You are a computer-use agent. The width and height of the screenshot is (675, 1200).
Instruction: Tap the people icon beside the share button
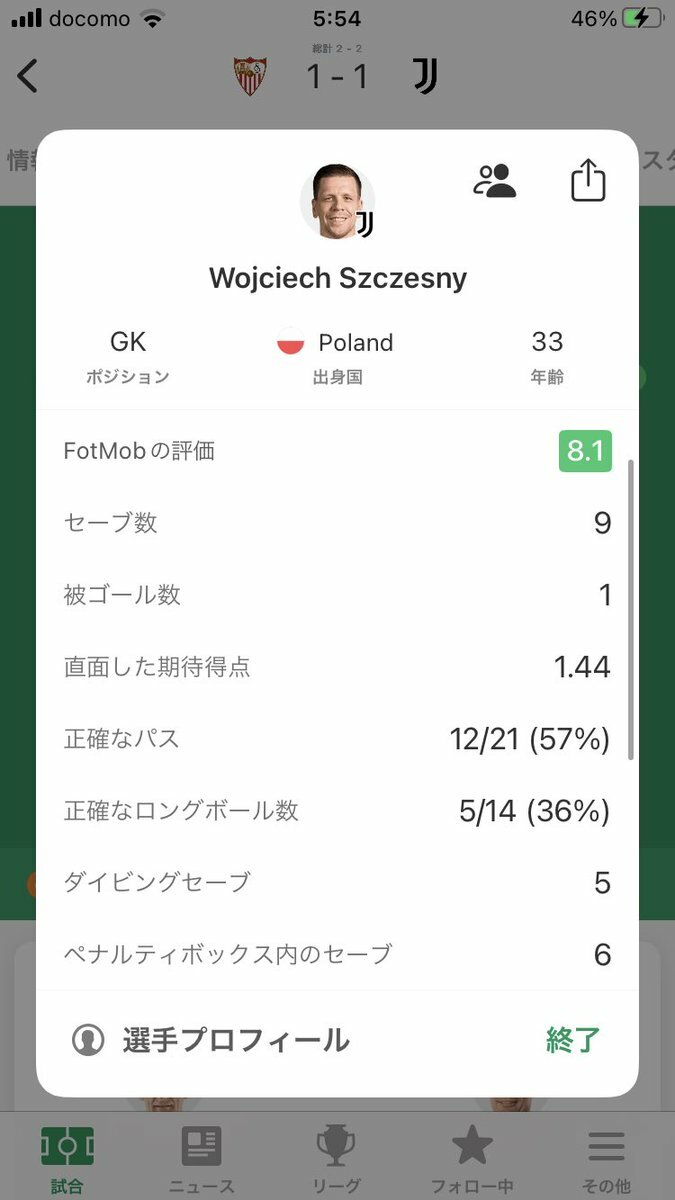point(494,180)
